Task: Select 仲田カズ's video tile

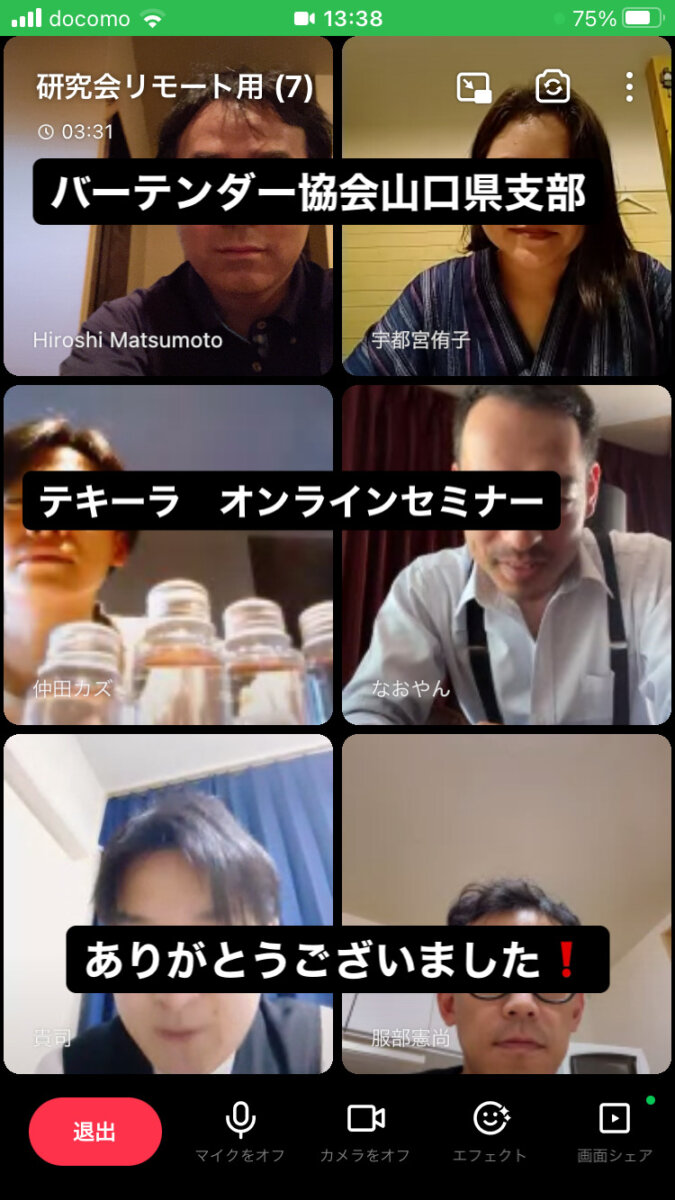Action: tap(168, 555)
